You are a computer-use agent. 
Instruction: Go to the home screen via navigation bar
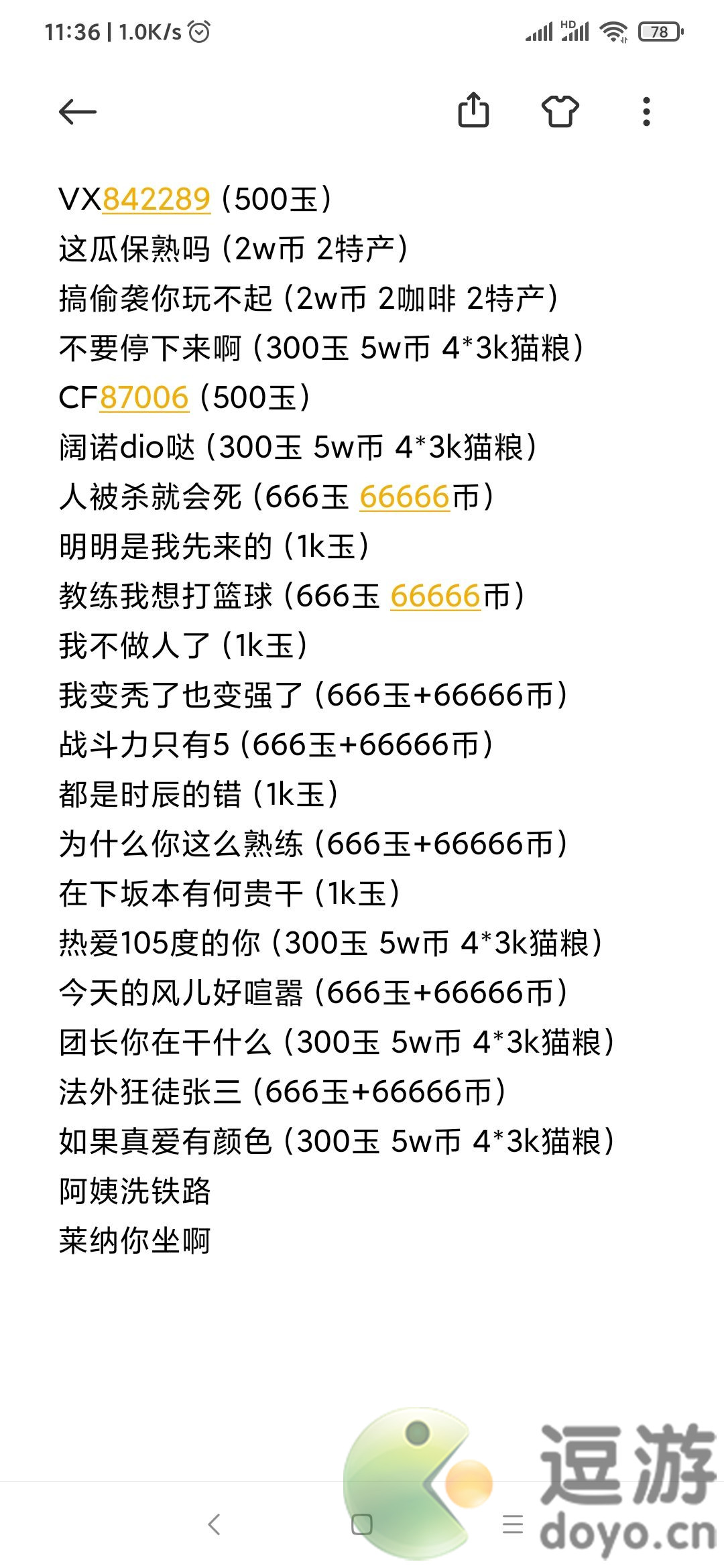point(362,1524)
